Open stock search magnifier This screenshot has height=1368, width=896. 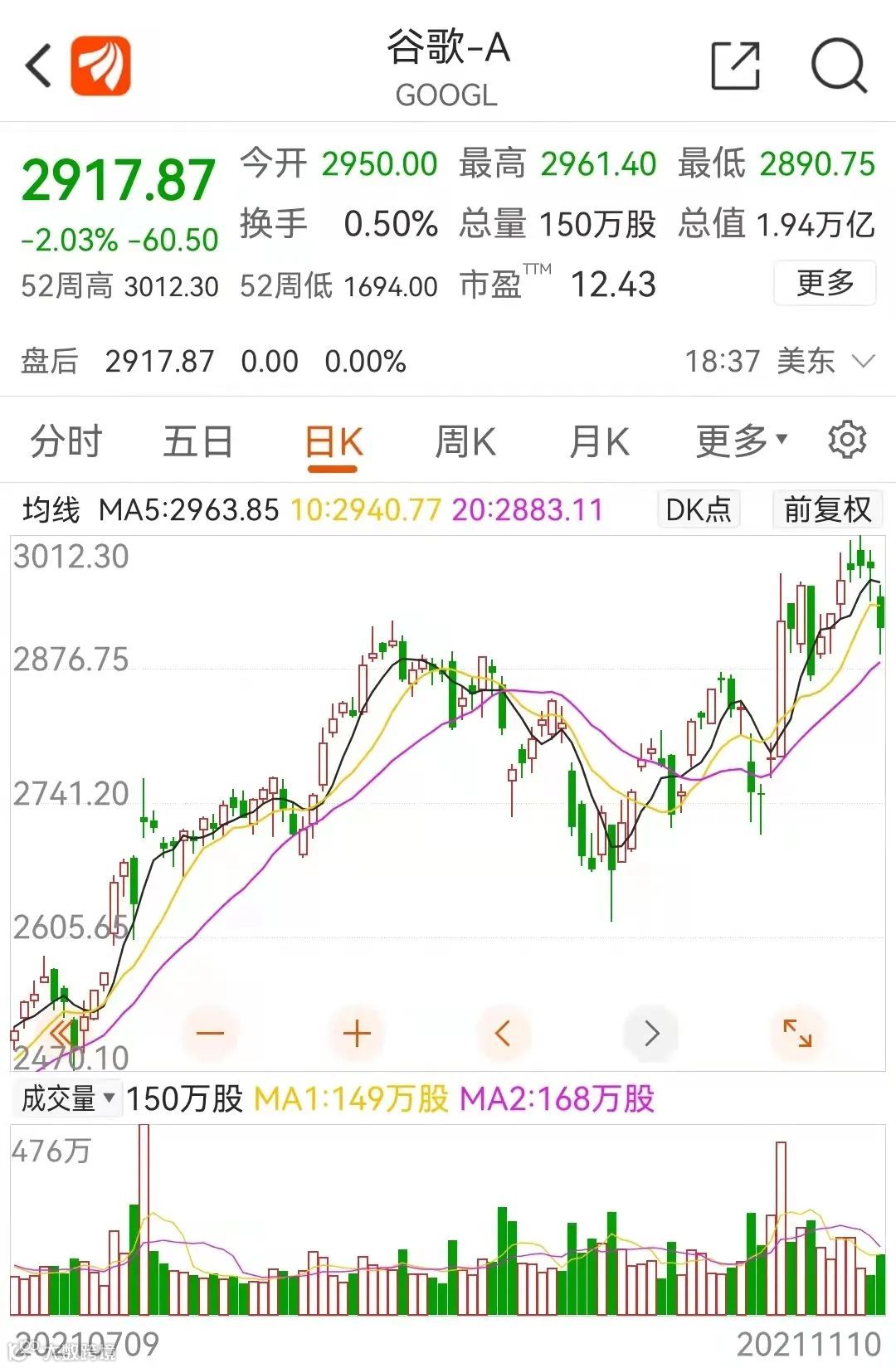pyautogui.click(x=838, y=66)
